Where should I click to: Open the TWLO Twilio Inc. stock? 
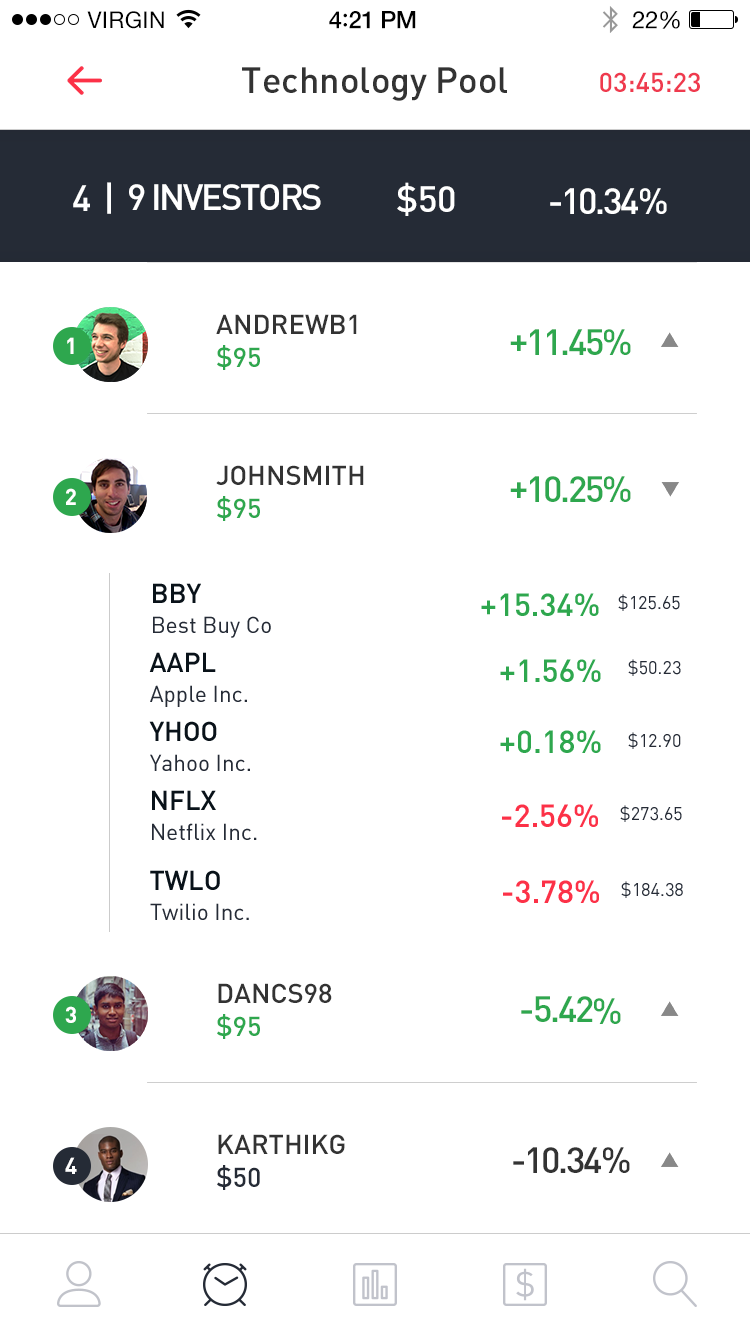click(415, 896)
